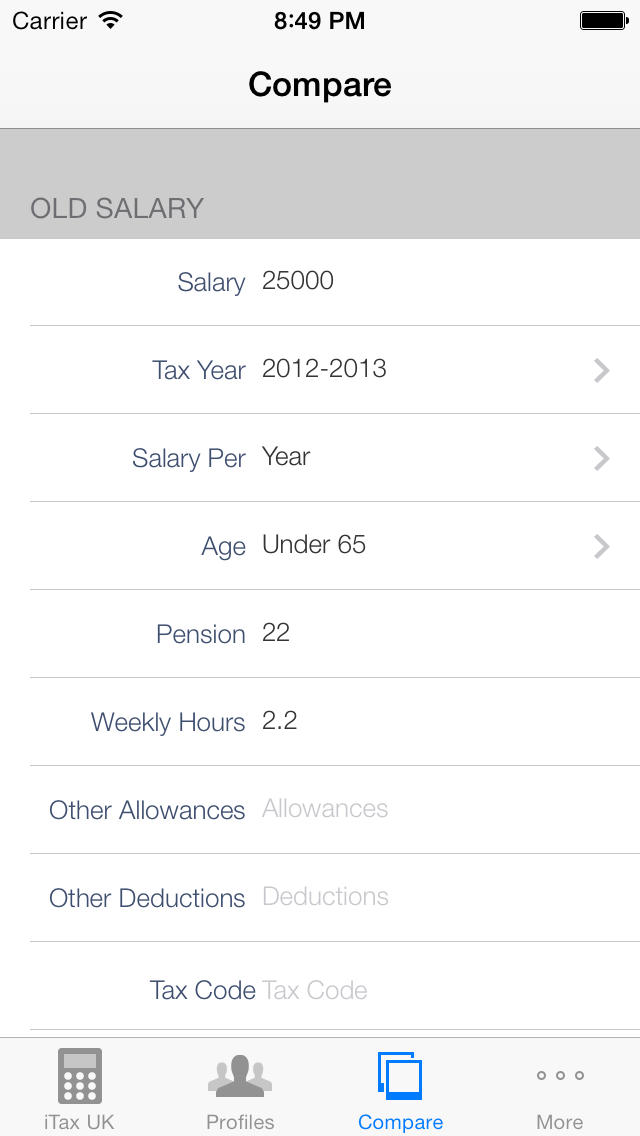Open the More tab
The width and height of the screenshot is (640, 1136).
[560, 1089]
